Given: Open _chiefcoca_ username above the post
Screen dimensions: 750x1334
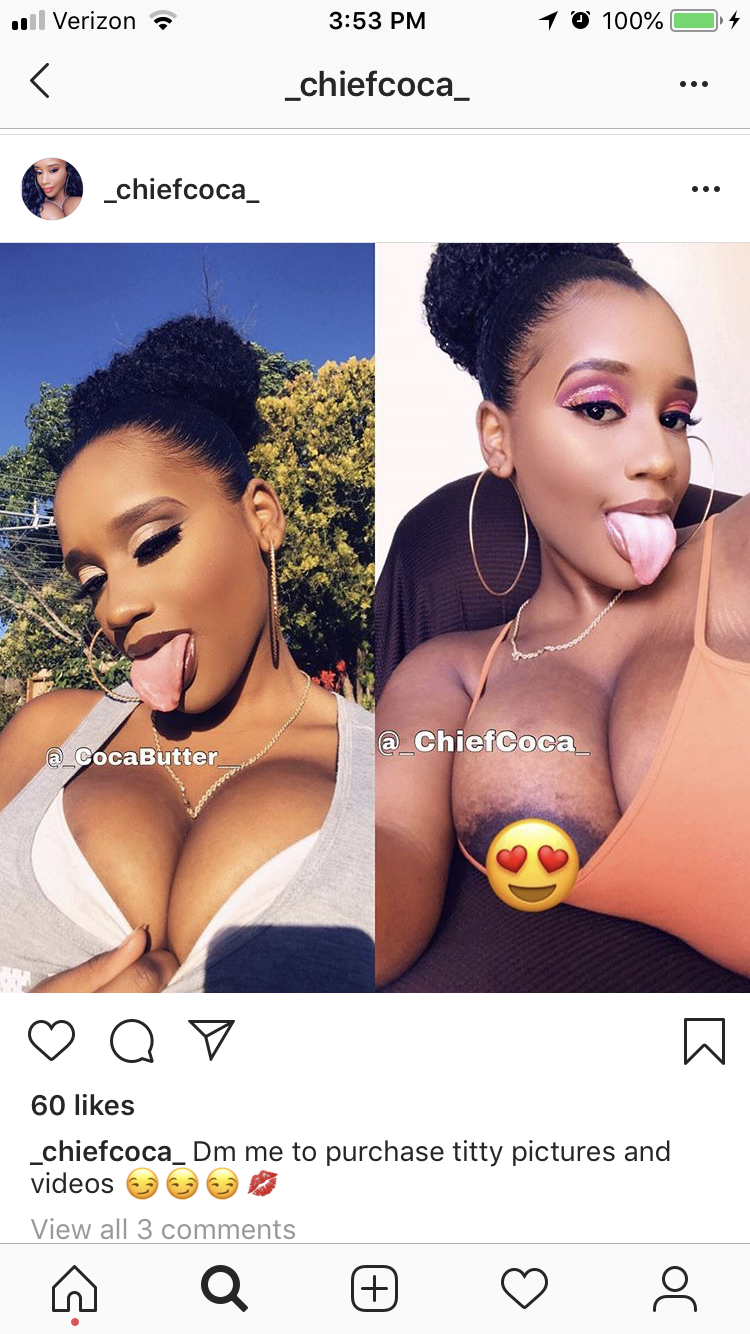Looking at the screenshot, I should pos(181,189).
